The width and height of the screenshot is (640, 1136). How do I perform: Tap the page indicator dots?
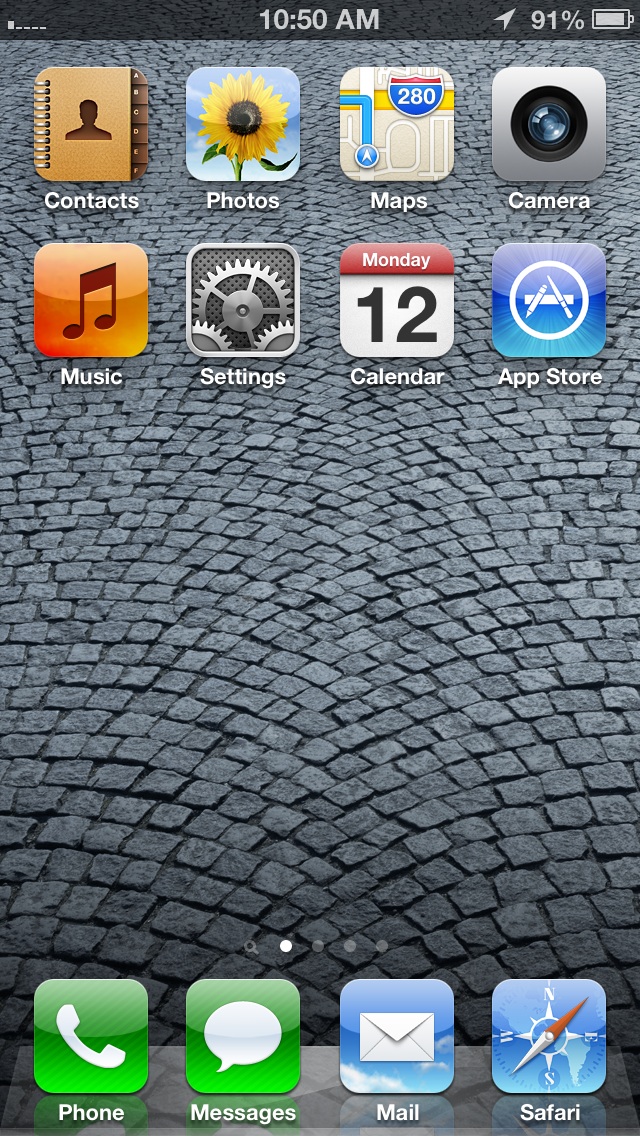[x=317, y=946]
